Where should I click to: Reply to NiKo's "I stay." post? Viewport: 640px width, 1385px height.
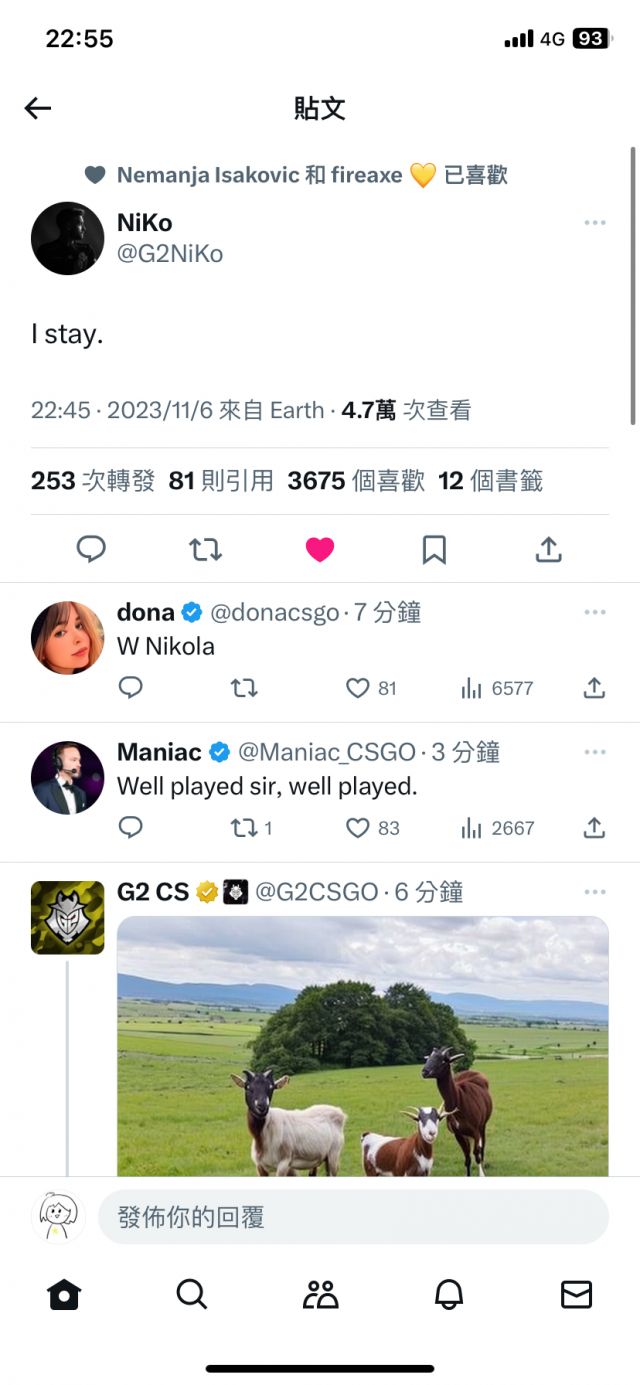click(91, 549)
